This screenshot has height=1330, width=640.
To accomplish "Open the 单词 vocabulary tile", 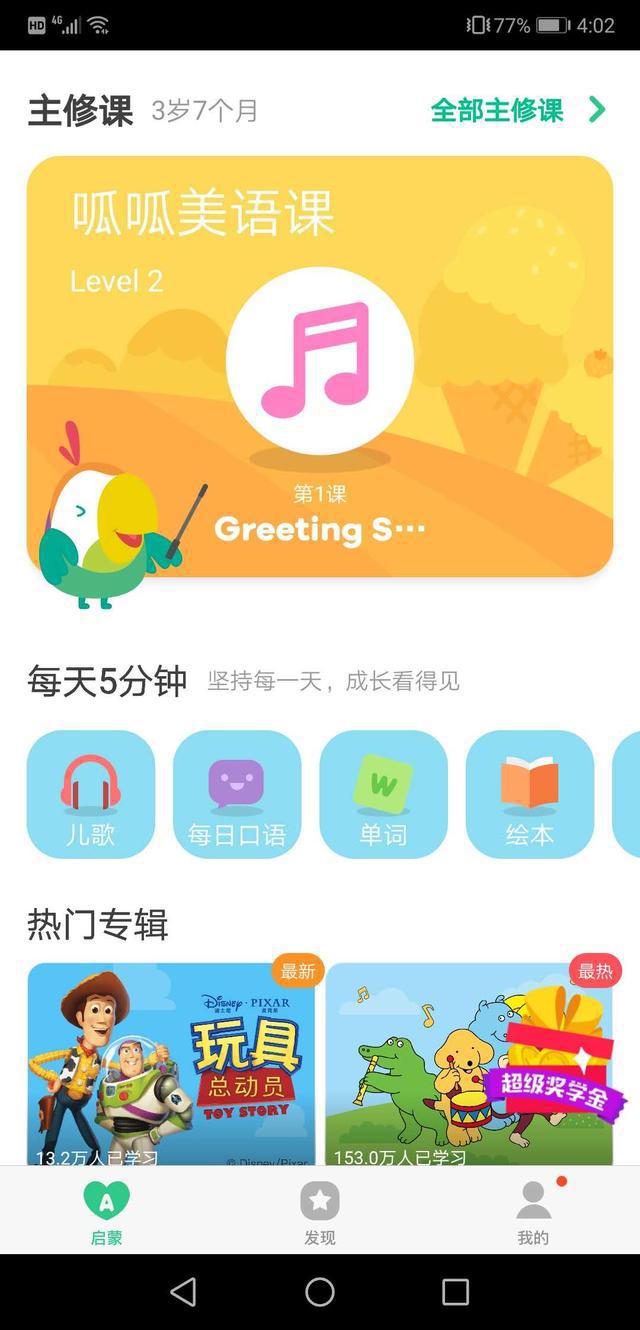I will click(x=383, y=794).
